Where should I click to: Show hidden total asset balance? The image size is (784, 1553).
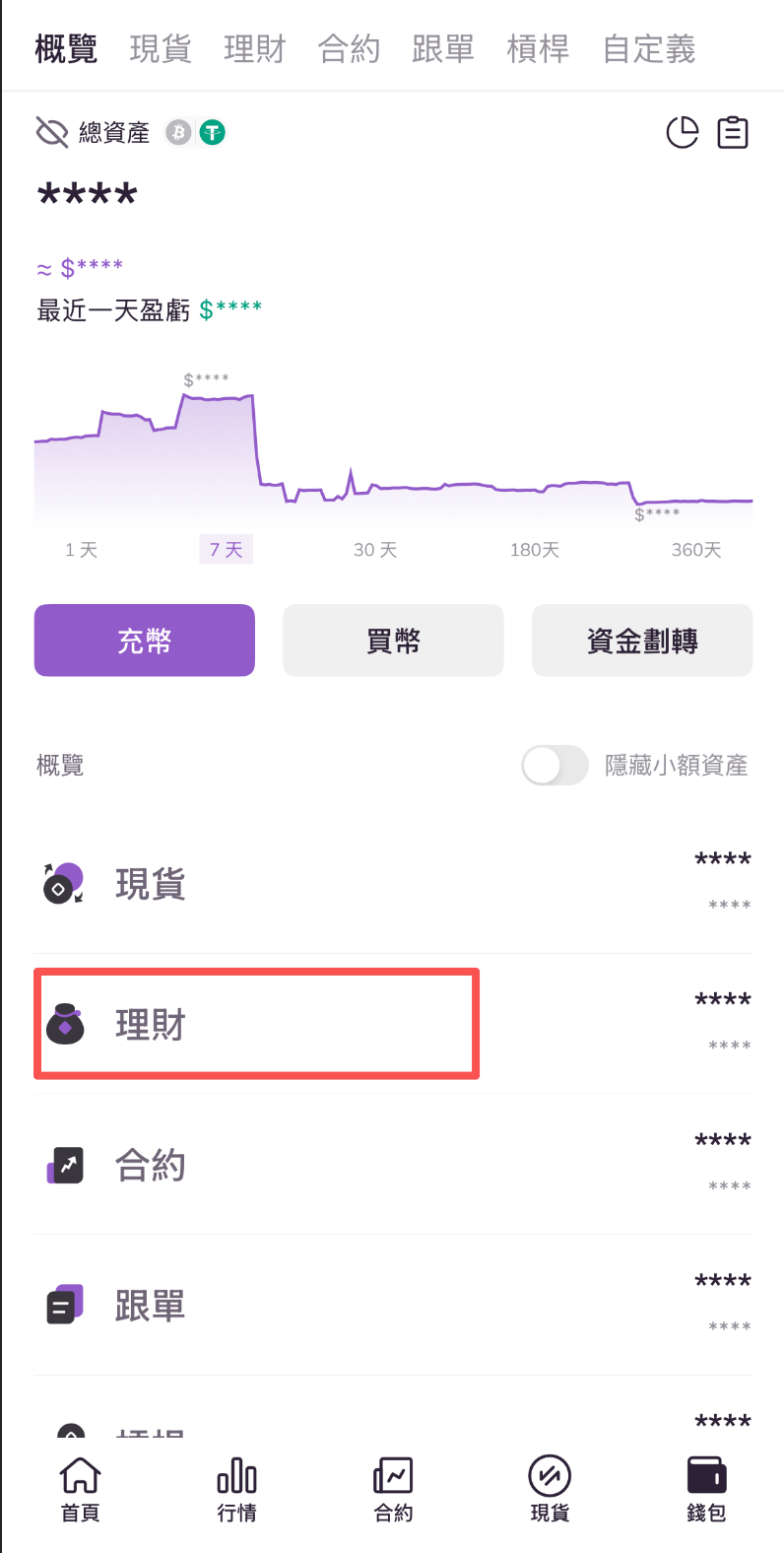pos(51,132)
